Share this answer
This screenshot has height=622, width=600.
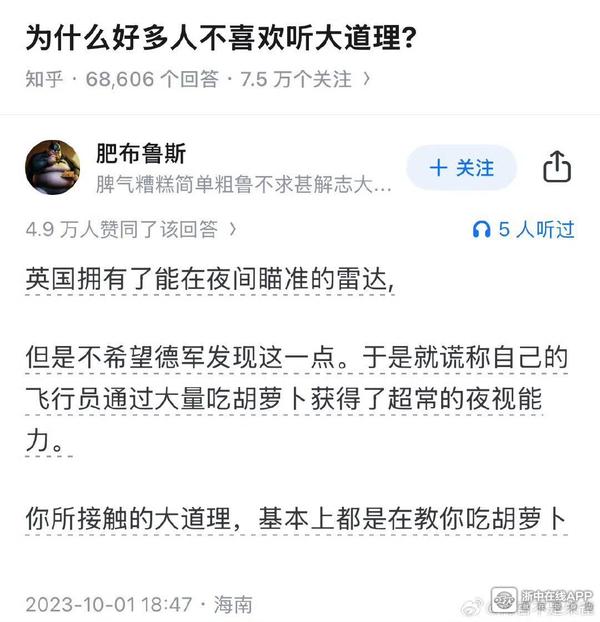click(557, 167)
